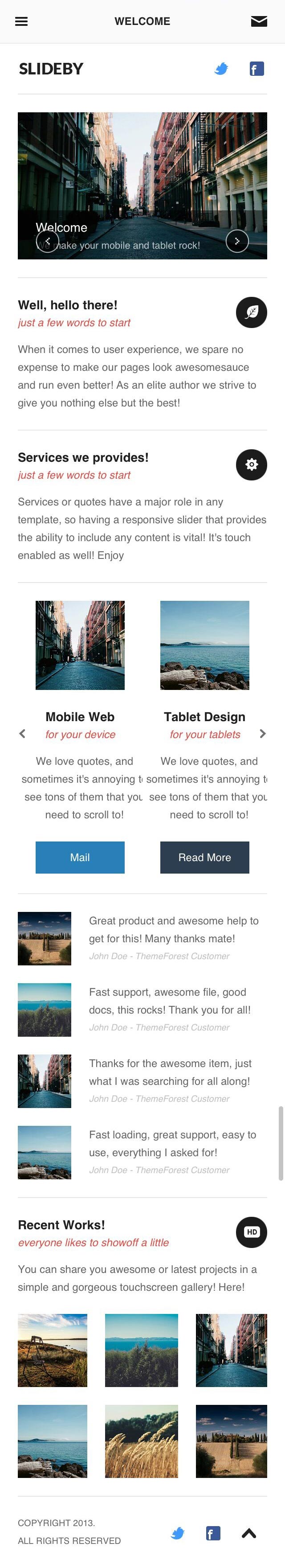Viewport: 285px width, 1568px height.
Task: Show next item in services carousel
Action: [263, 734]
